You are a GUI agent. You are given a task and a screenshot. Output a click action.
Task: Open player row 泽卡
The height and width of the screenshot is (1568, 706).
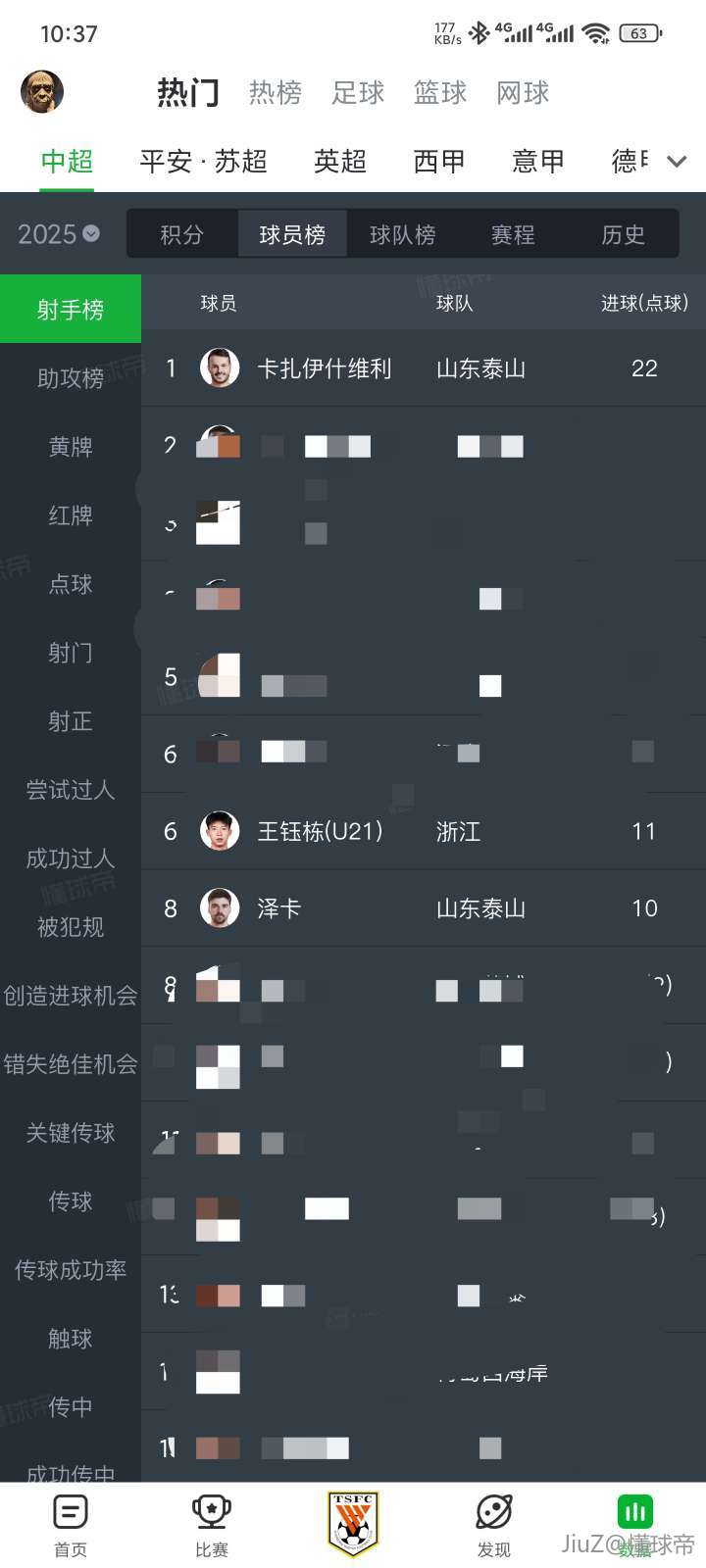424,908
